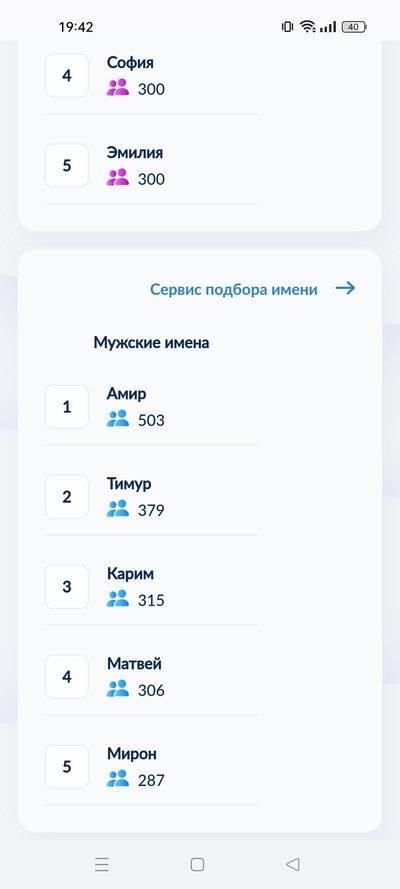Image resolution: width=400 pixels, height=889 pixels.
Task: Go to the home screen
Action: pyautogui.click(x=197, y=864)
